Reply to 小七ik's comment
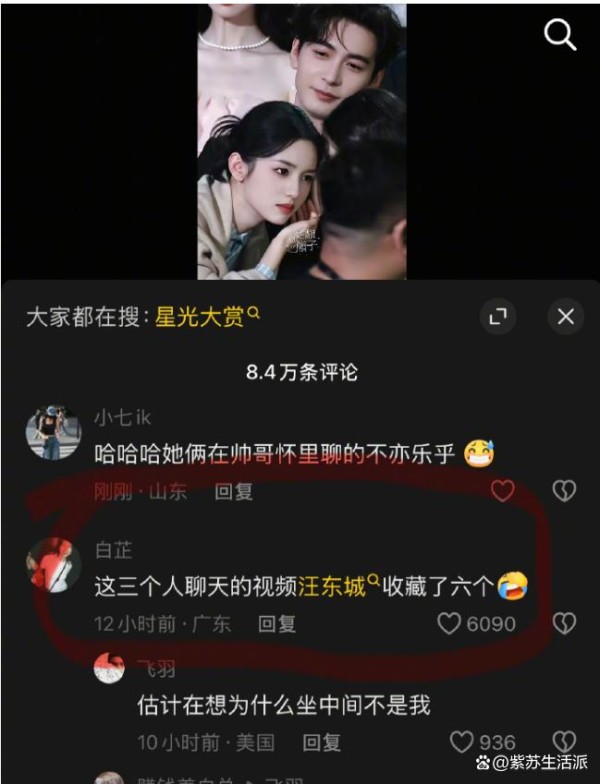Image resolution: width=600 pixels, height=784 pixels. tap(234, 491)
